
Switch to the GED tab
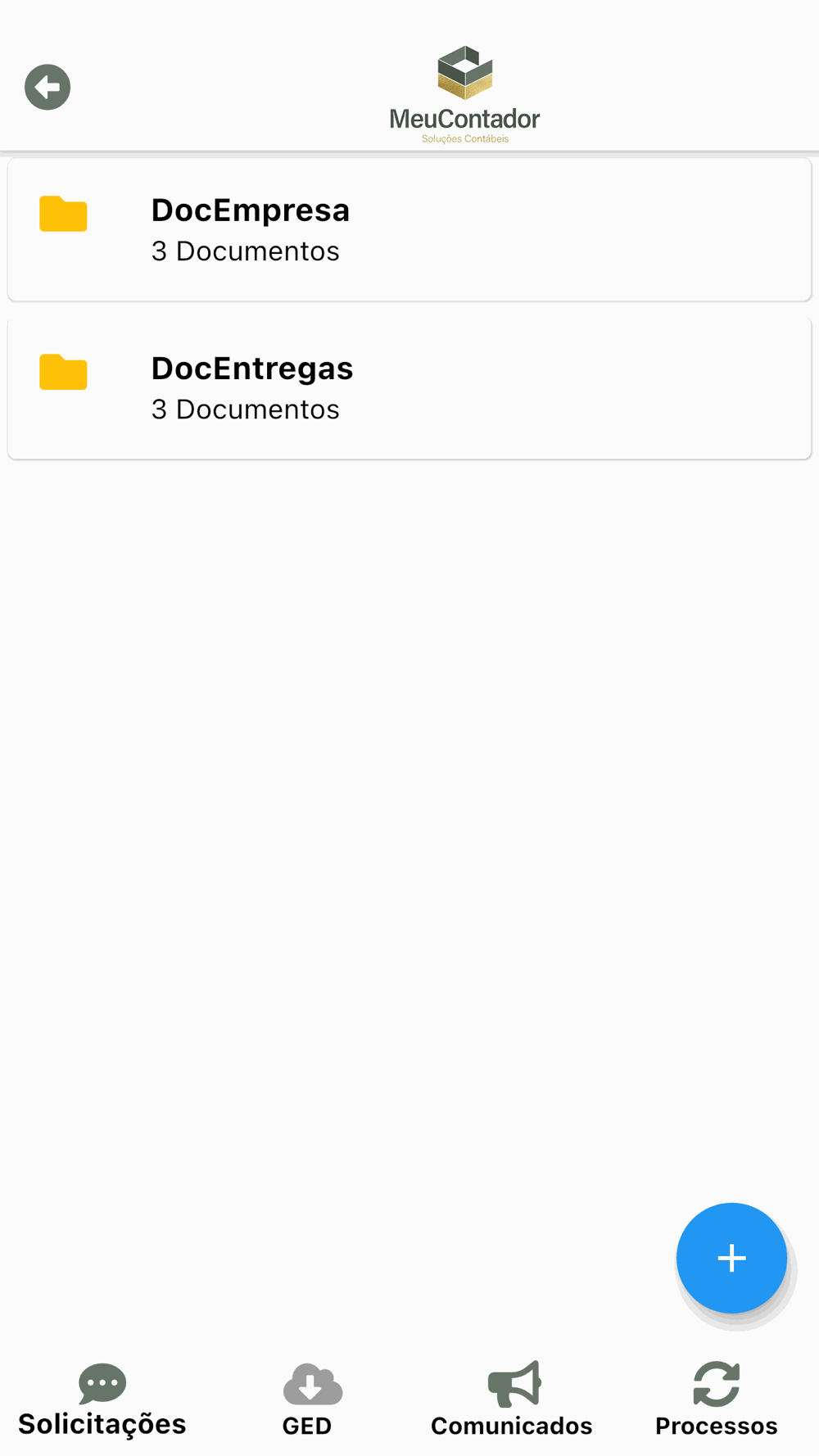[307, 1400]
